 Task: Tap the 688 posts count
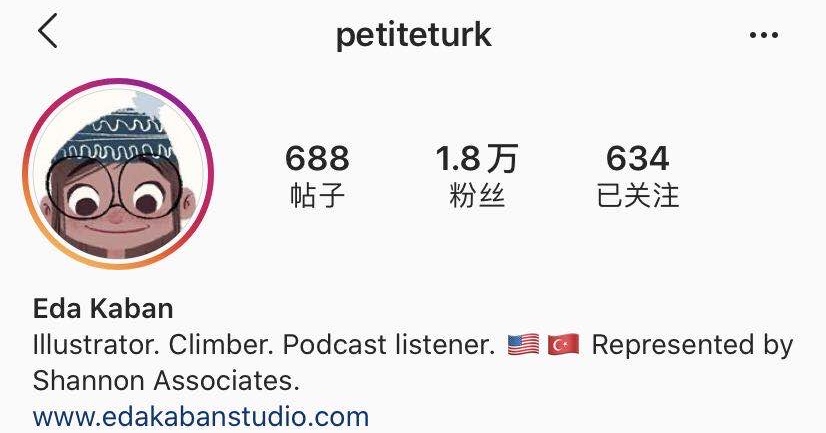[317, 174]
